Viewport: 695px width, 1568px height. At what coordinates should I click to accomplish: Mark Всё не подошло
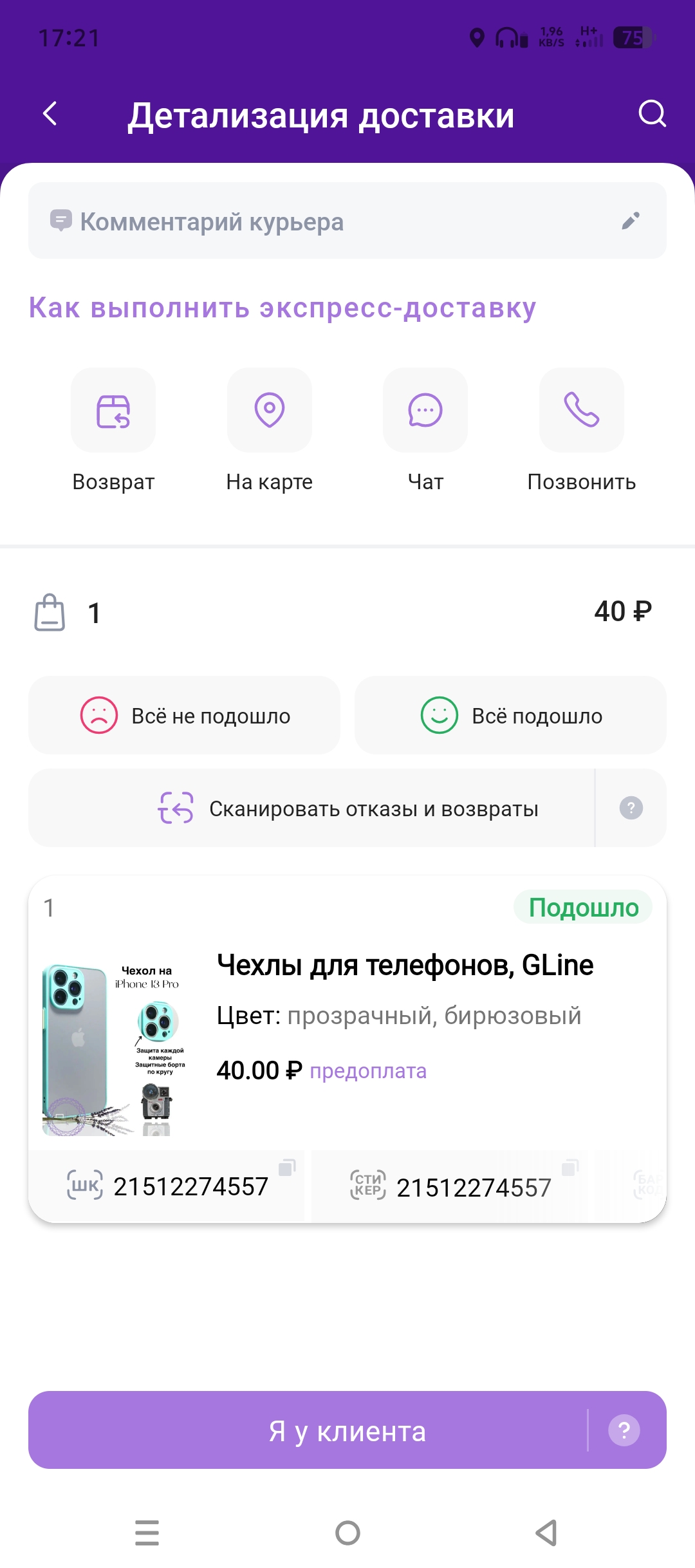[x=184, y=715]
